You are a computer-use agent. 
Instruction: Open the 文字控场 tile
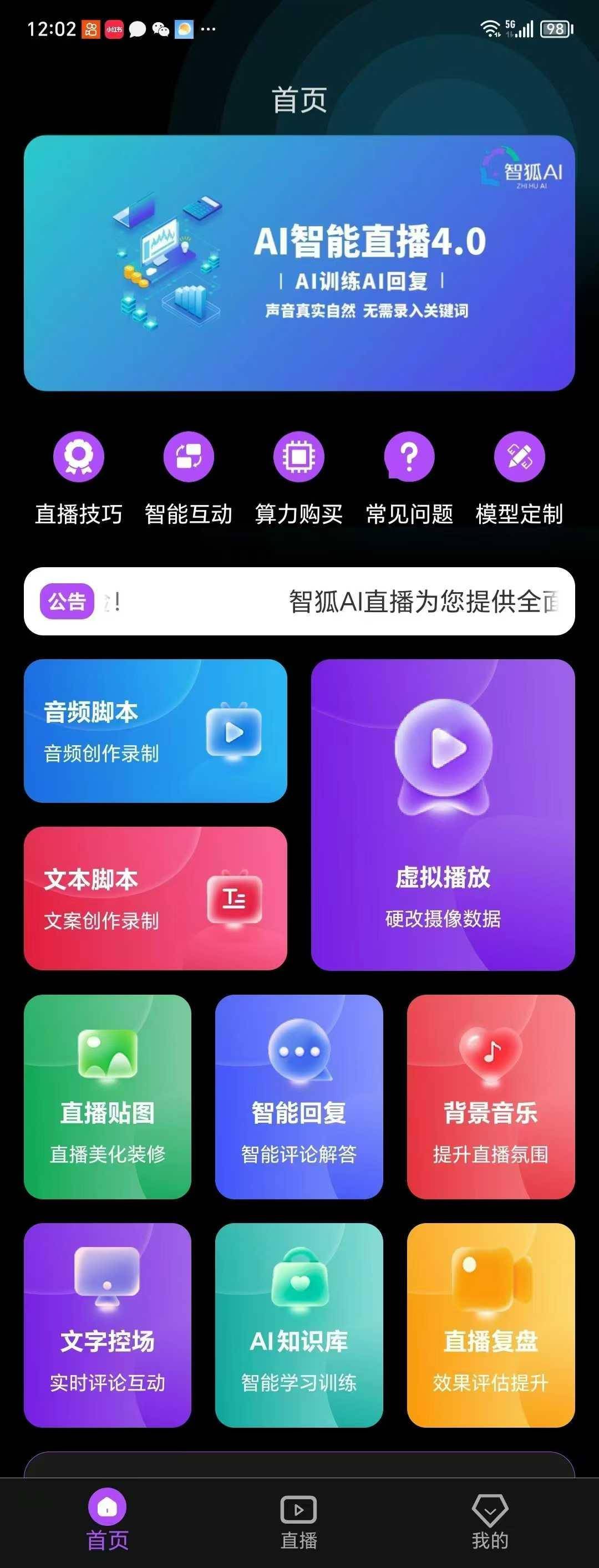pos(107,1325)
